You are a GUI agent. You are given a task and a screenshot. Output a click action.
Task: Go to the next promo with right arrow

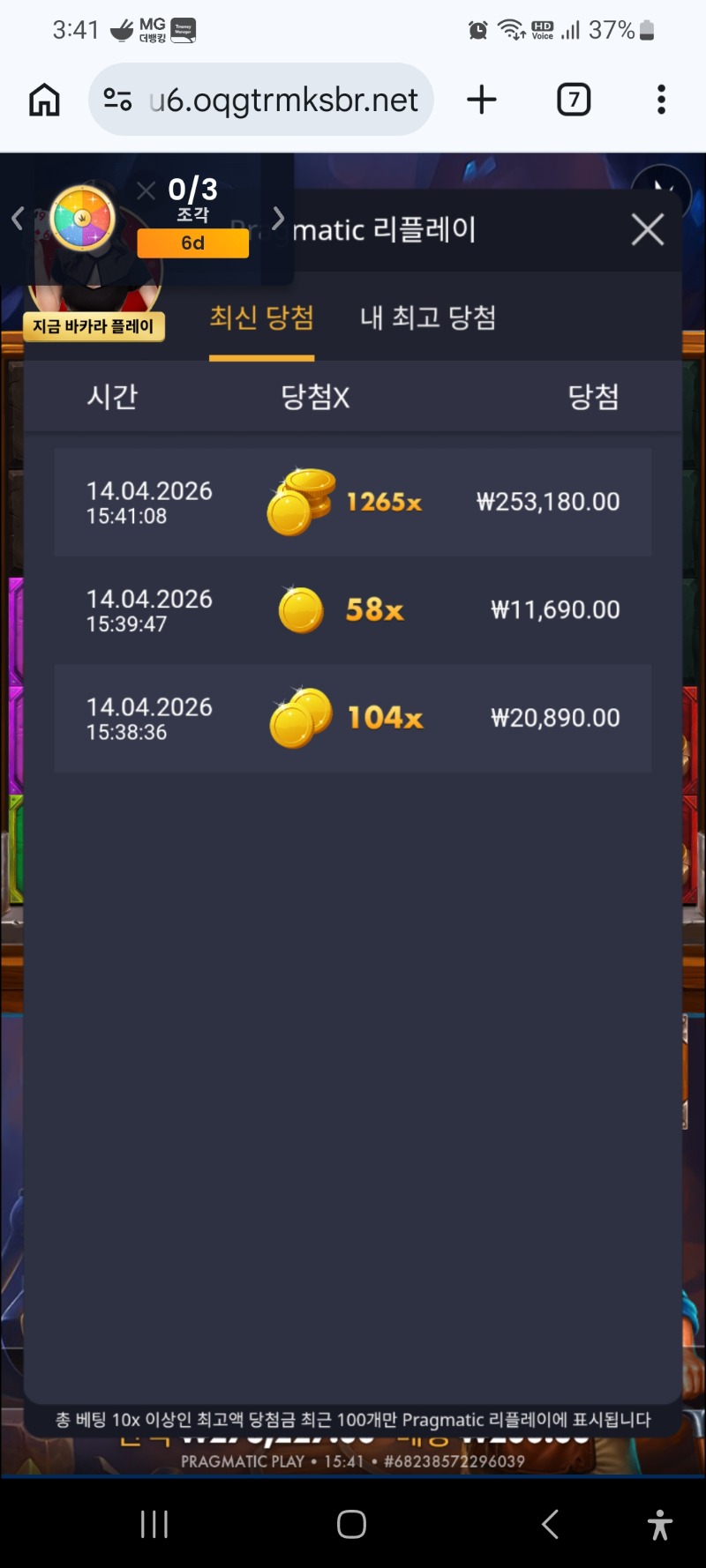[278, 218]
